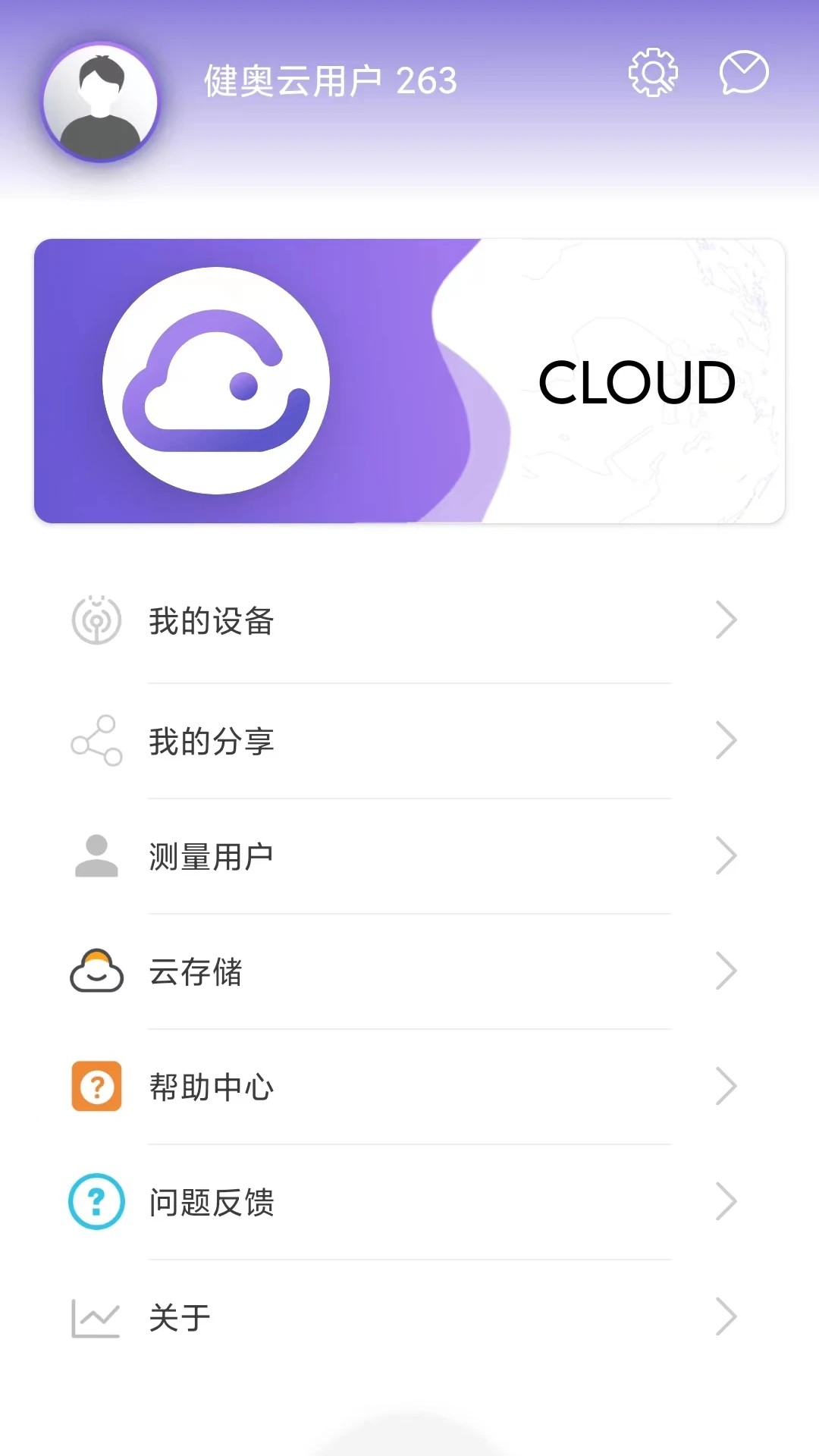The width and height of the screenshot is (819, 1456).
Task: Expand the 关于 row via its chevron
Action: (726, 1317)
